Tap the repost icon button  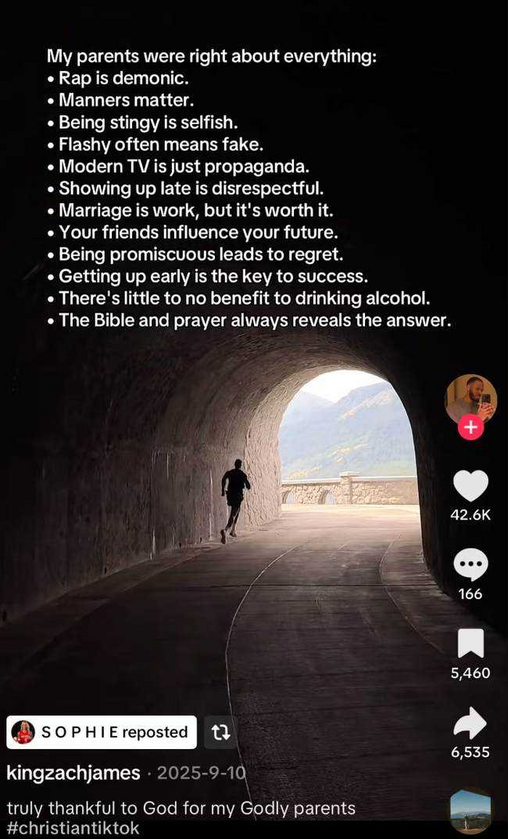(221, 732)
